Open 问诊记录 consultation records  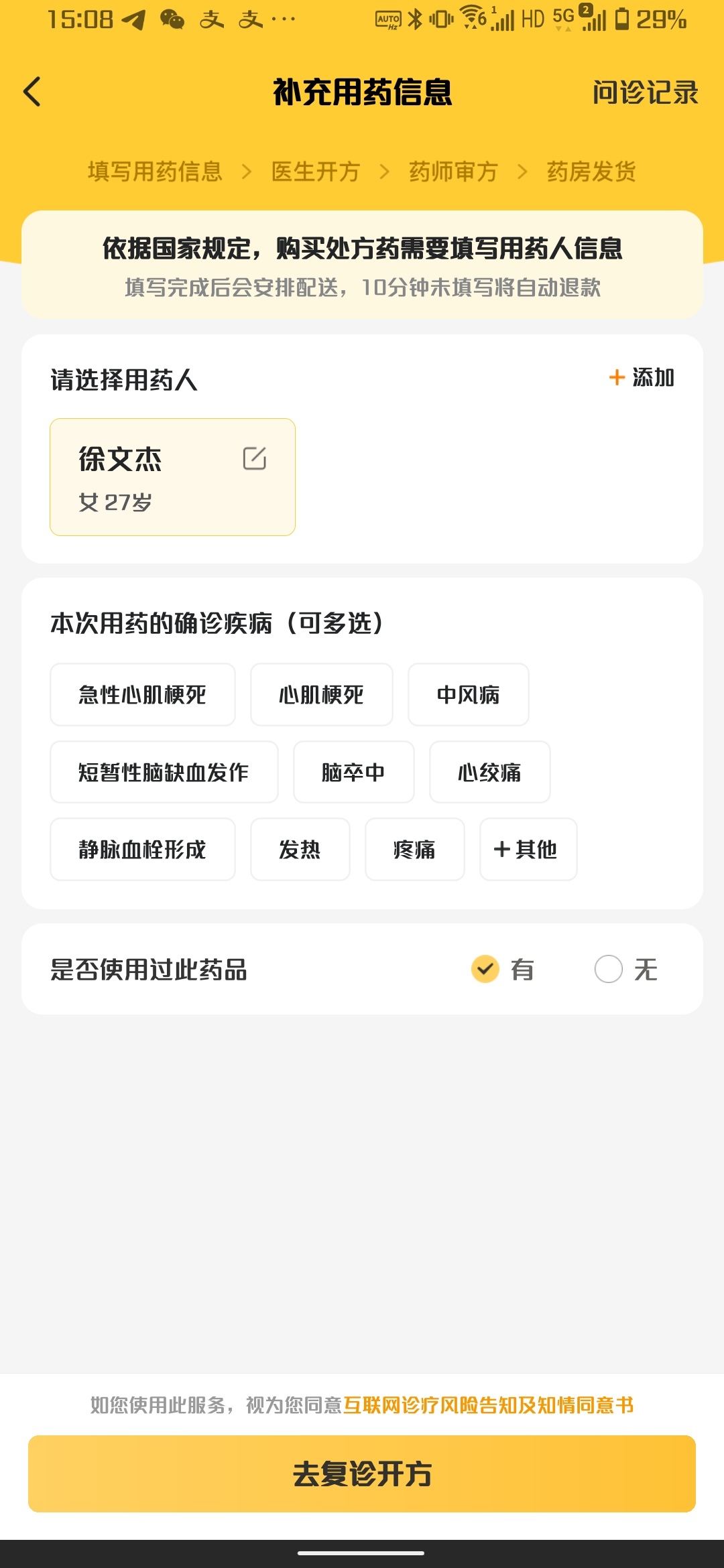point(645,92)
